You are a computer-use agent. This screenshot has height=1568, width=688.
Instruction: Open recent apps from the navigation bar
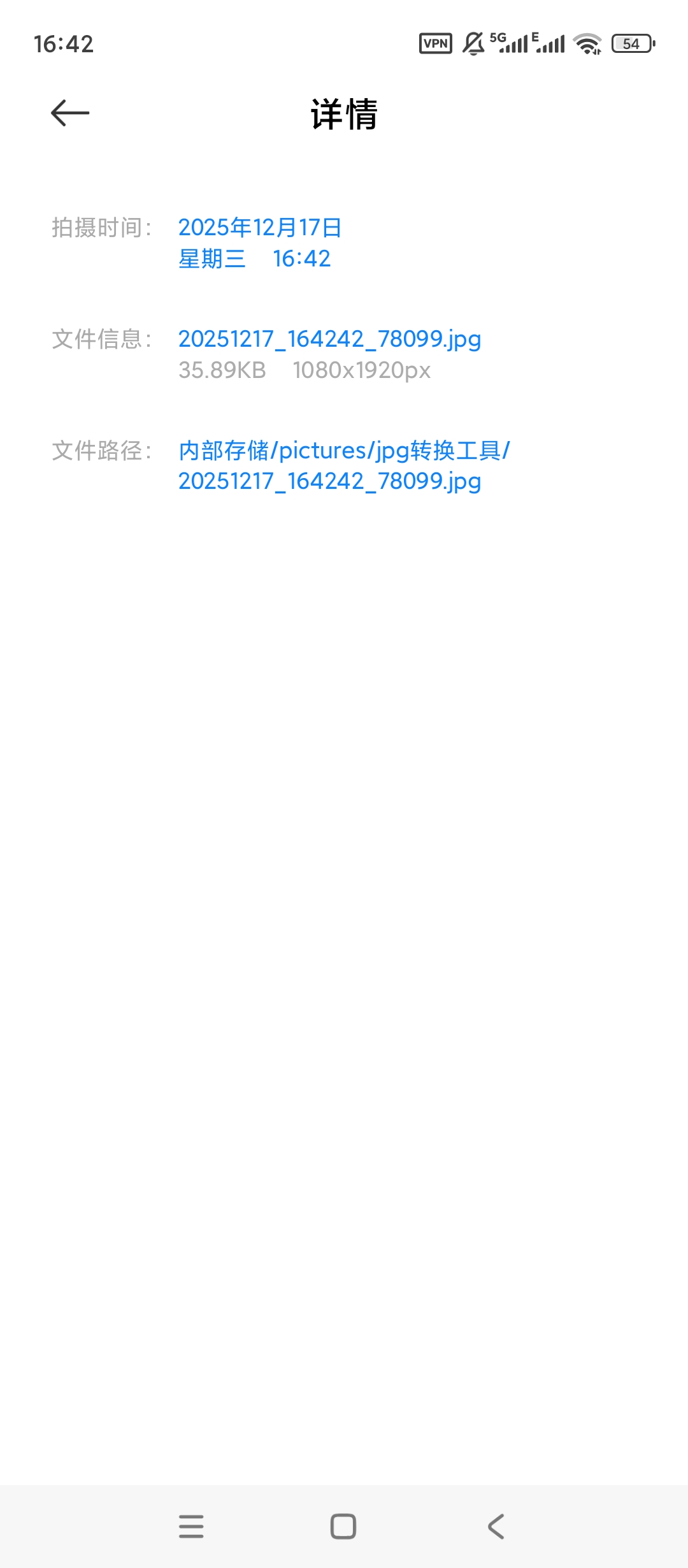(191, 1526)
